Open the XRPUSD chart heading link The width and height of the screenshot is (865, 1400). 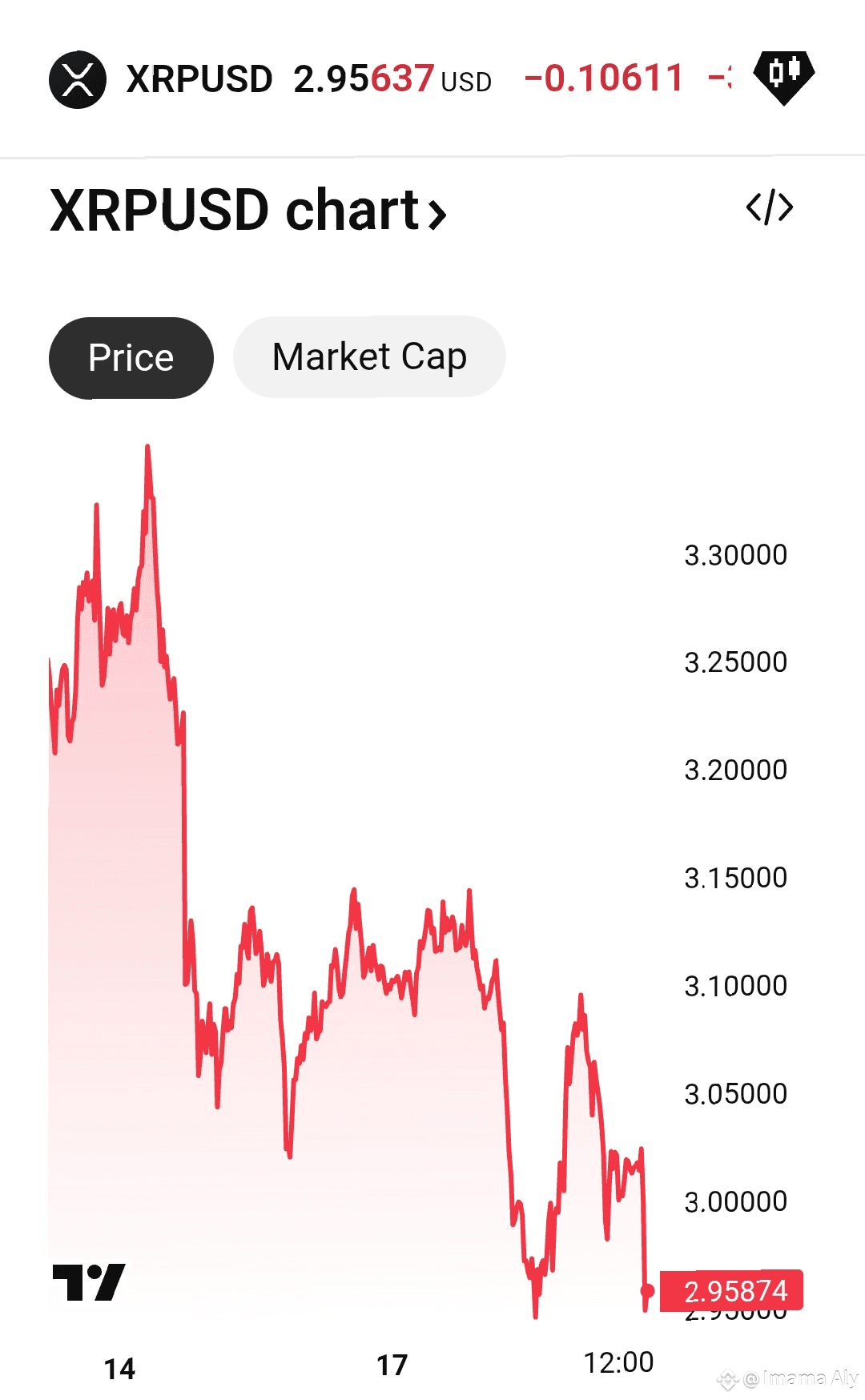(248, 210)
